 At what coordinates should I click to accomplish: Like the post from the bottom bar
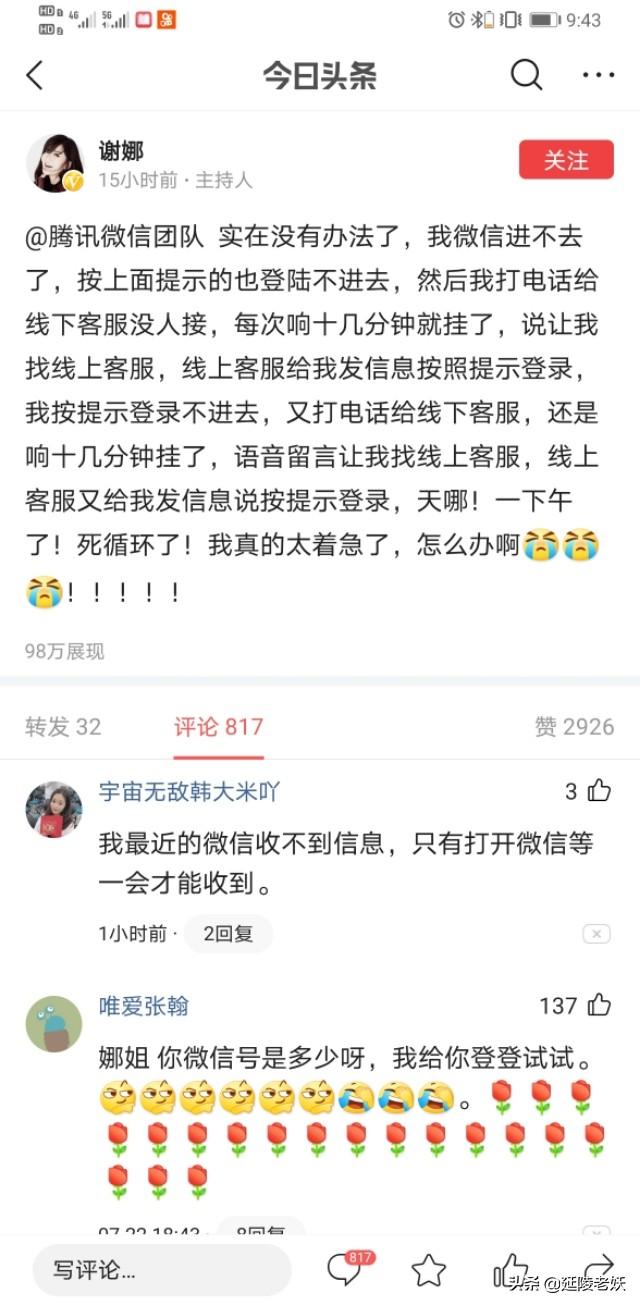[x=511, y=1270]
